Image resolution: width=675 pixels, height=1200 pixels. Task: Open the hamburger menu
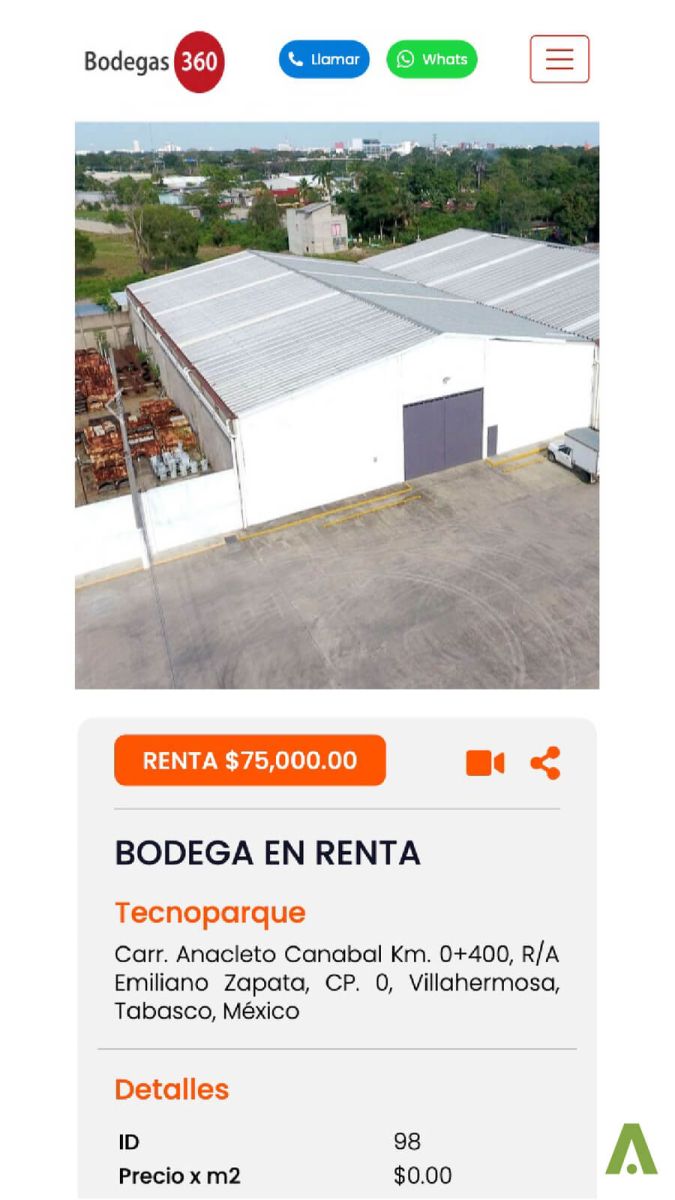(x=559, y=59)
